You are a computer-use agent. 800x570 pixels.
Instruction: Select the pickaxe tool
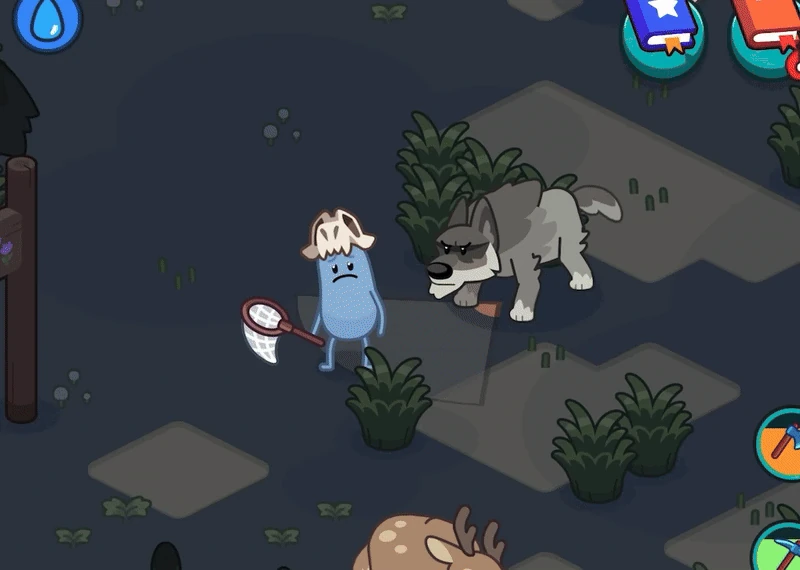click(x=781, y=549)
